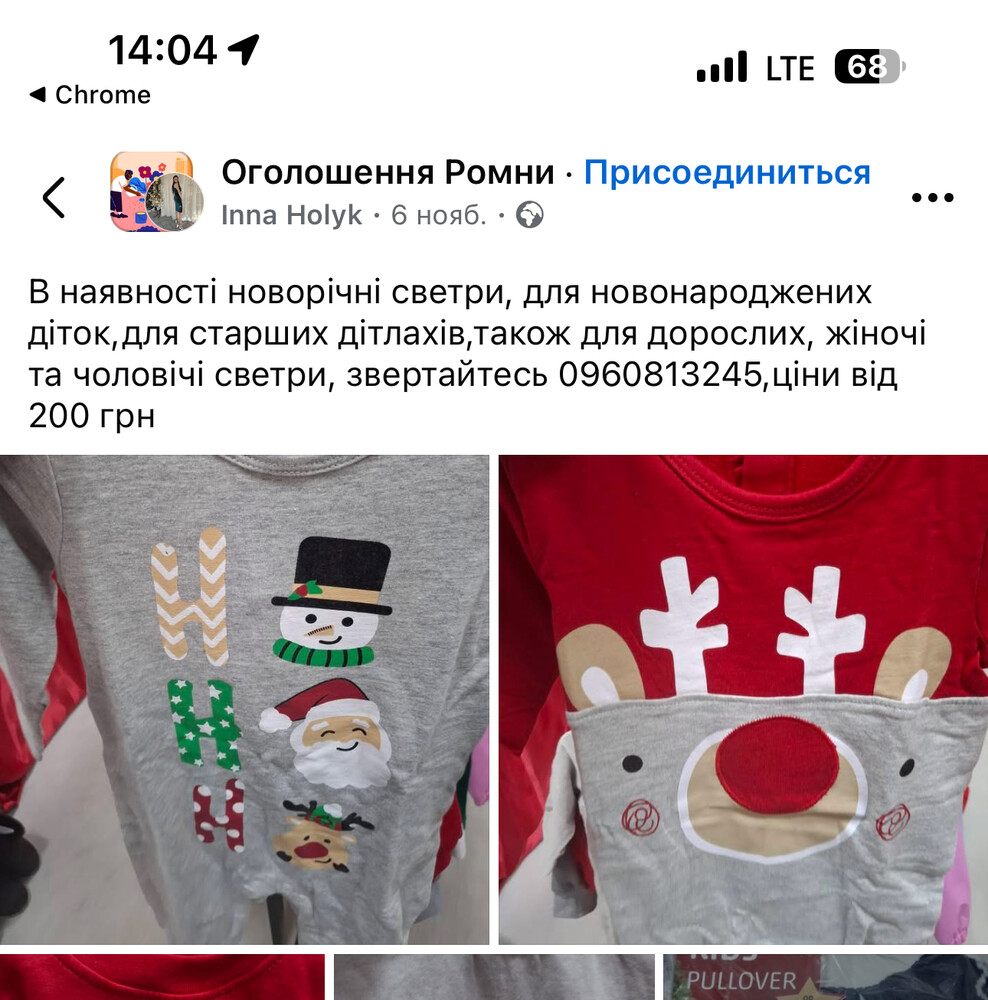Open the three-dot overflow menu

[932, 197]
